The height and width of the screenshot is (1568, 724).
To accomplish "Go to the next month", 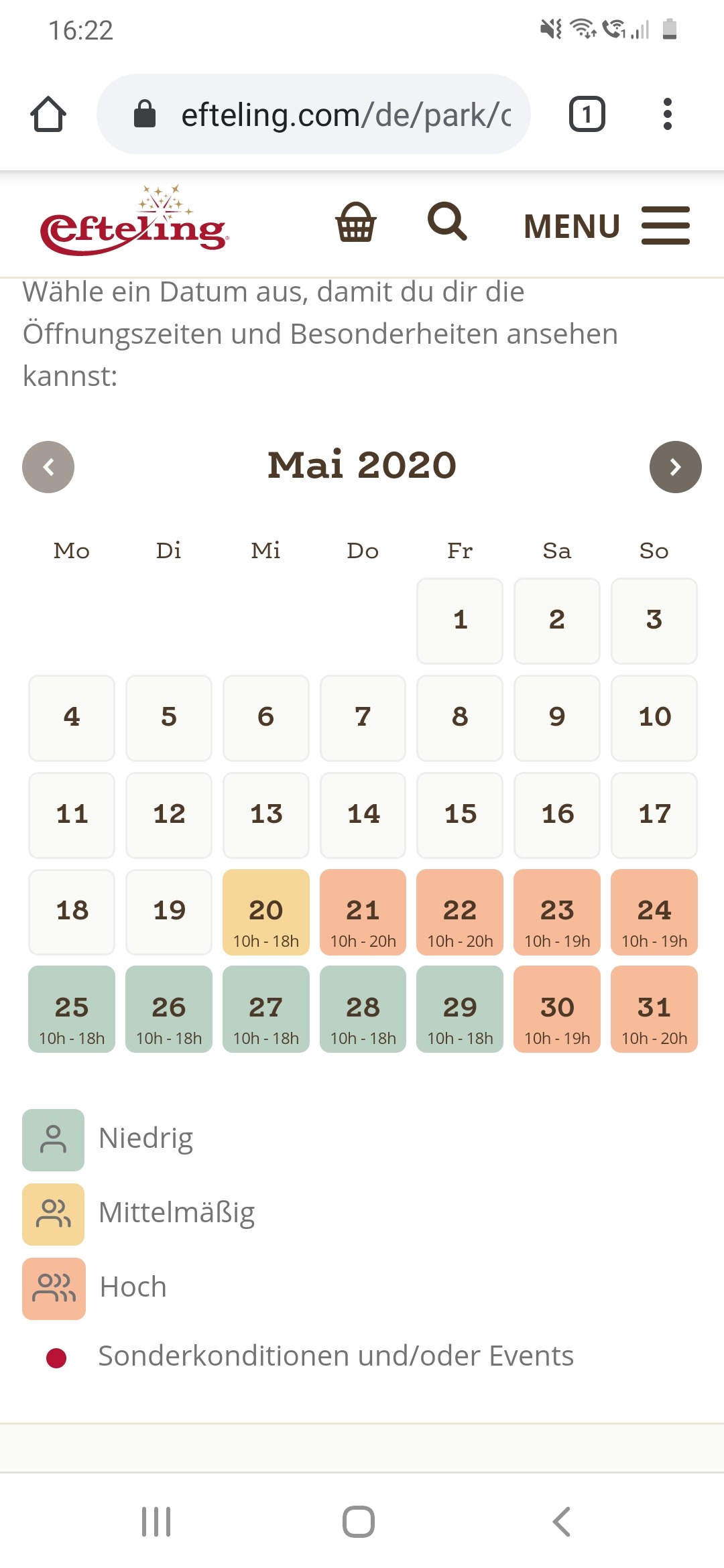I will [x=675, y=467].
